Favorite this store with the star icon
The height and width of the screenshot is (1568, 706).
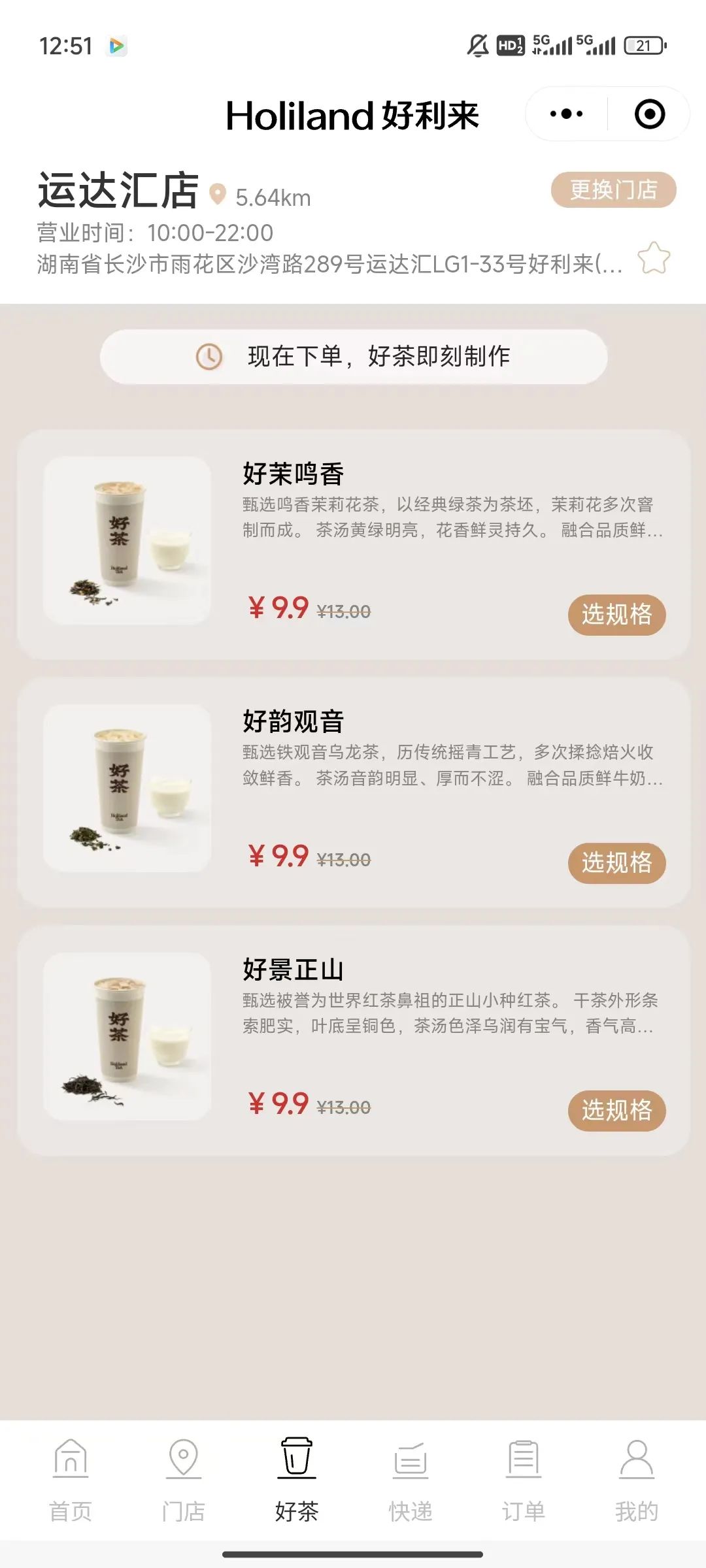(654, 258)
